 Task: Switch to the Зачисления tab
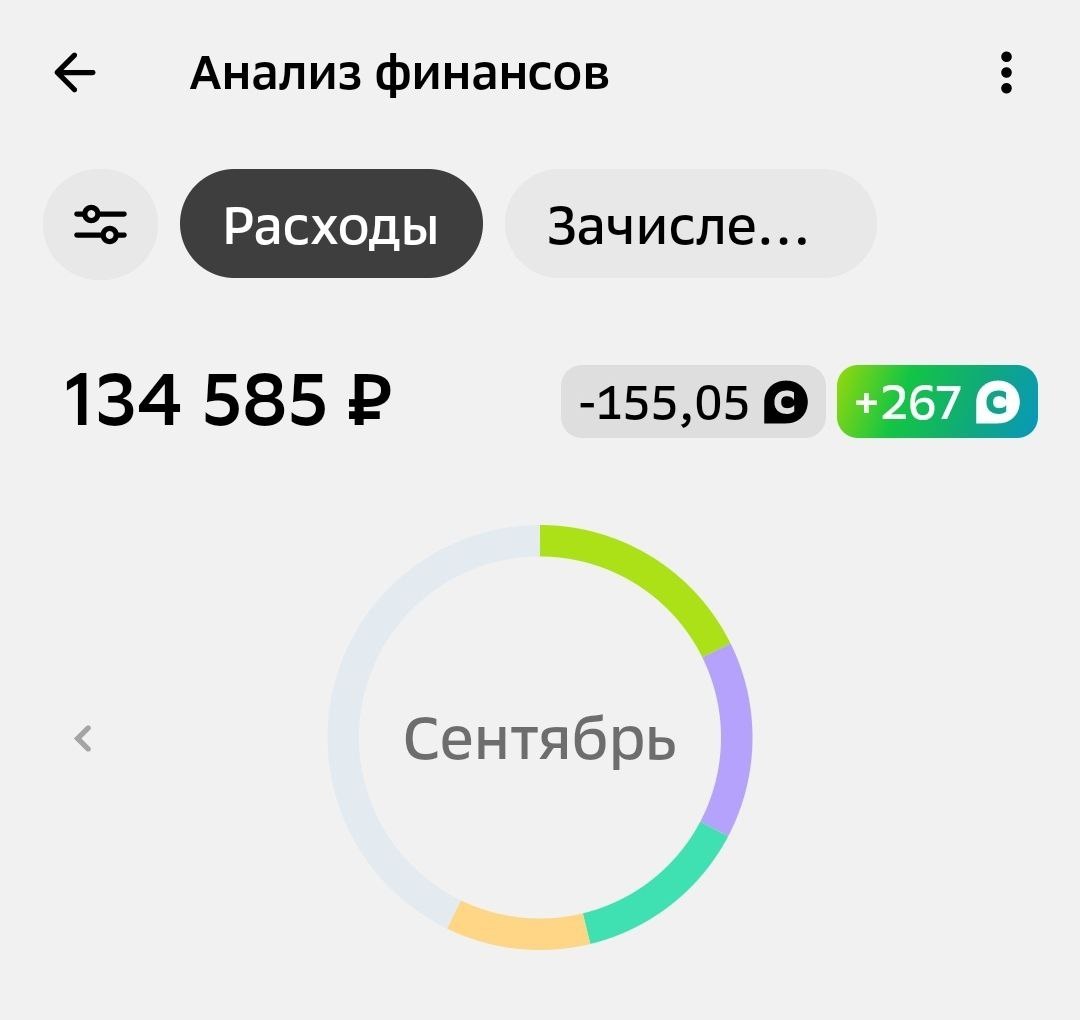click(x=690, y=224)
